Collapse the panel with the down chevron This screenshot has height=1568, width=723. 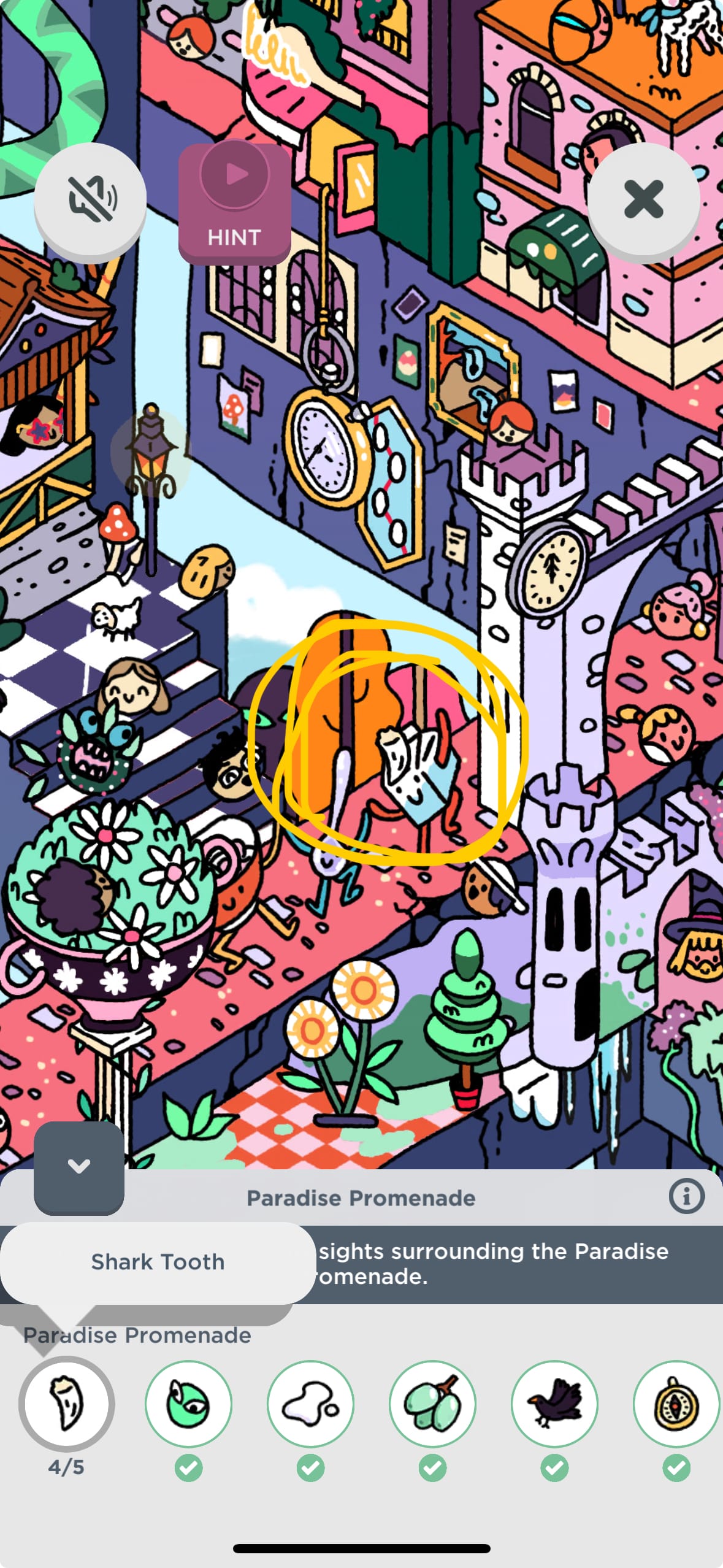(x=79, y=1166)
